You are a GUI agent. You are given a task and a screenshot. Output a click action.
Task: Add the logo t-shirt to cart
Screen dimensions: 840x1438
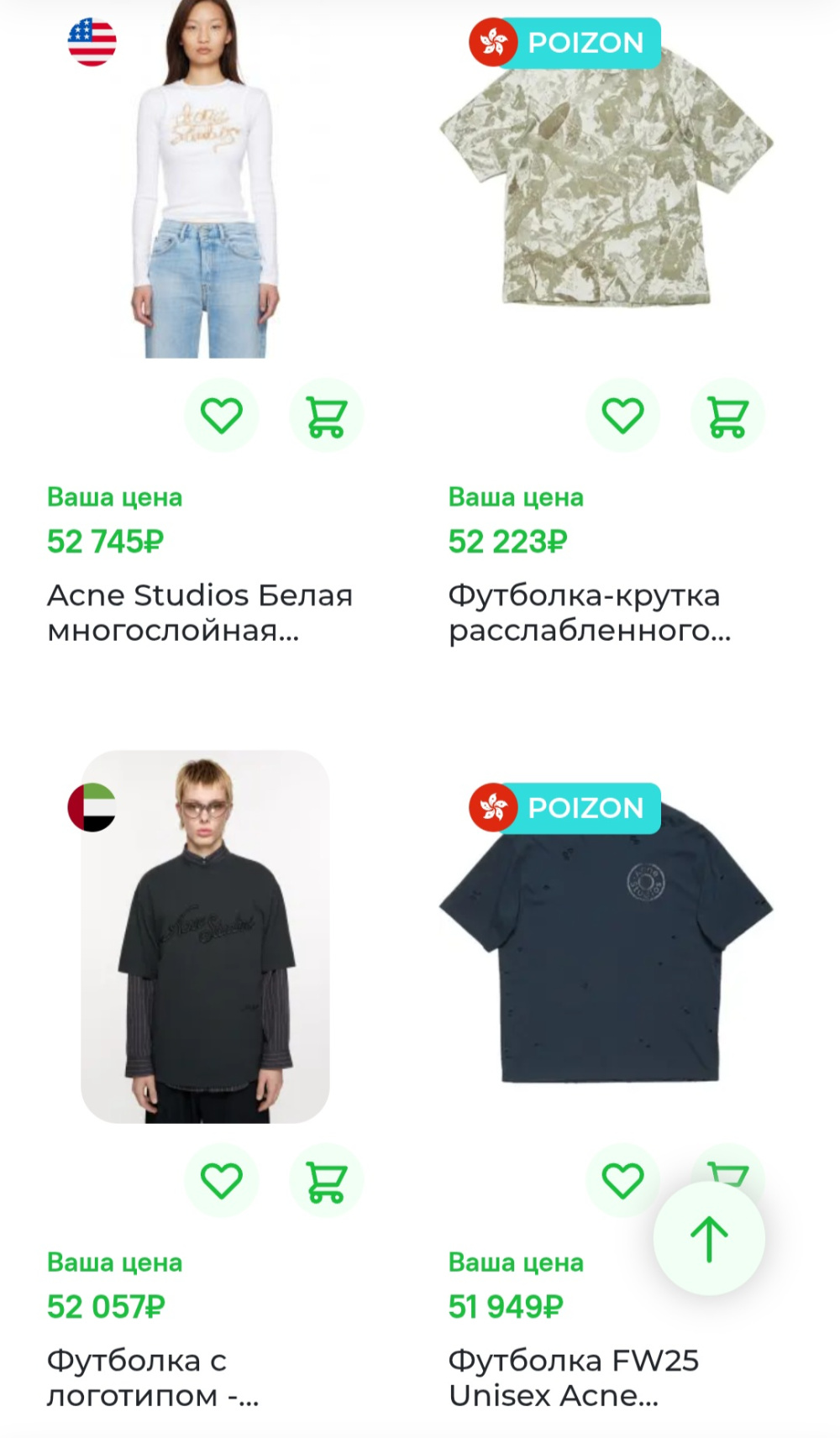pyautogui.click(x=328, y=1180)
